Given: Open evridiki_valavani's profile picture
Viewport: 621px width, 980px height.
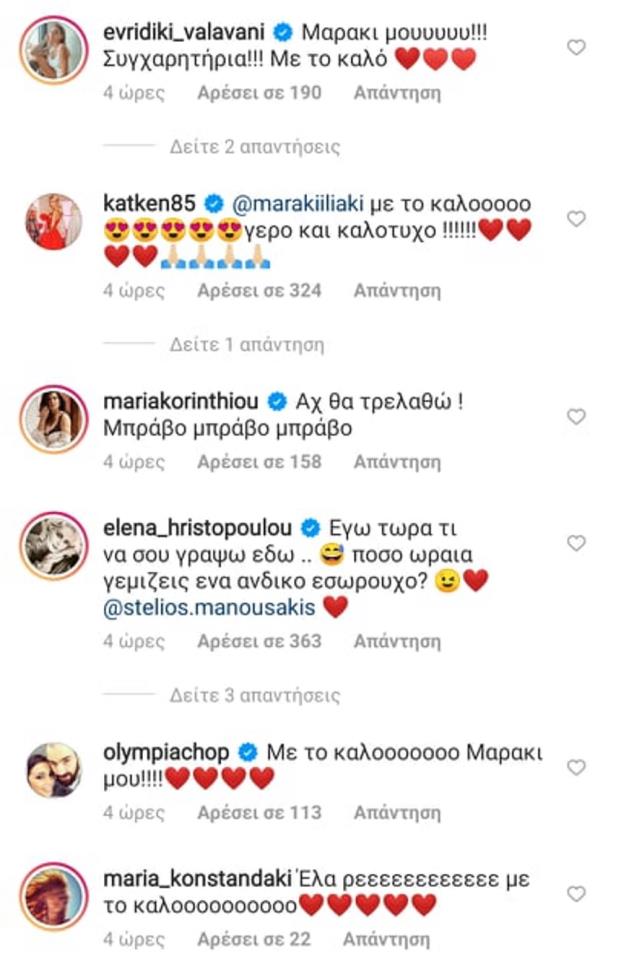Looking at the screenshot, I should [x=53, y=47].
